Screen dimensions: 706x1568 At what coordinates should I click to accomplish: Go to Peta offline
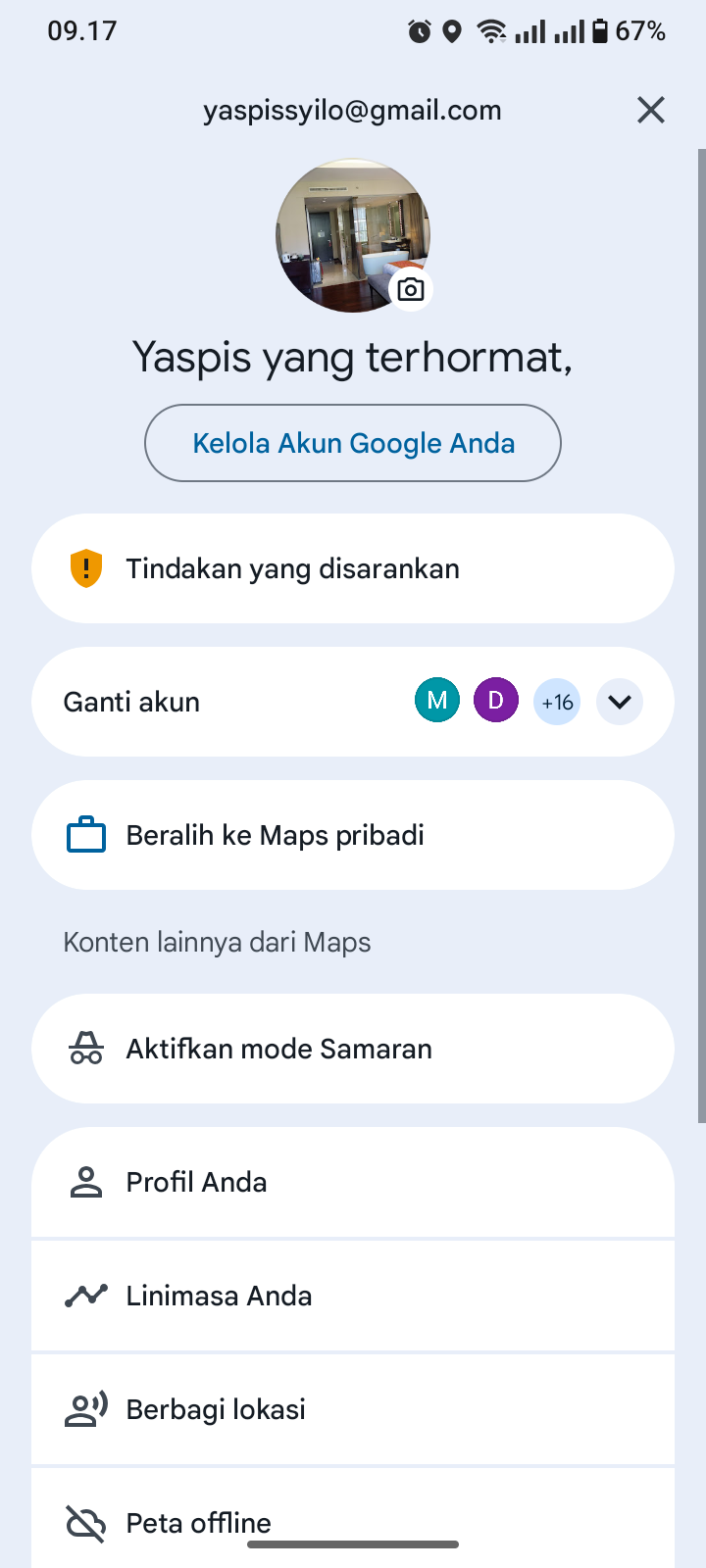(353, 1517)
